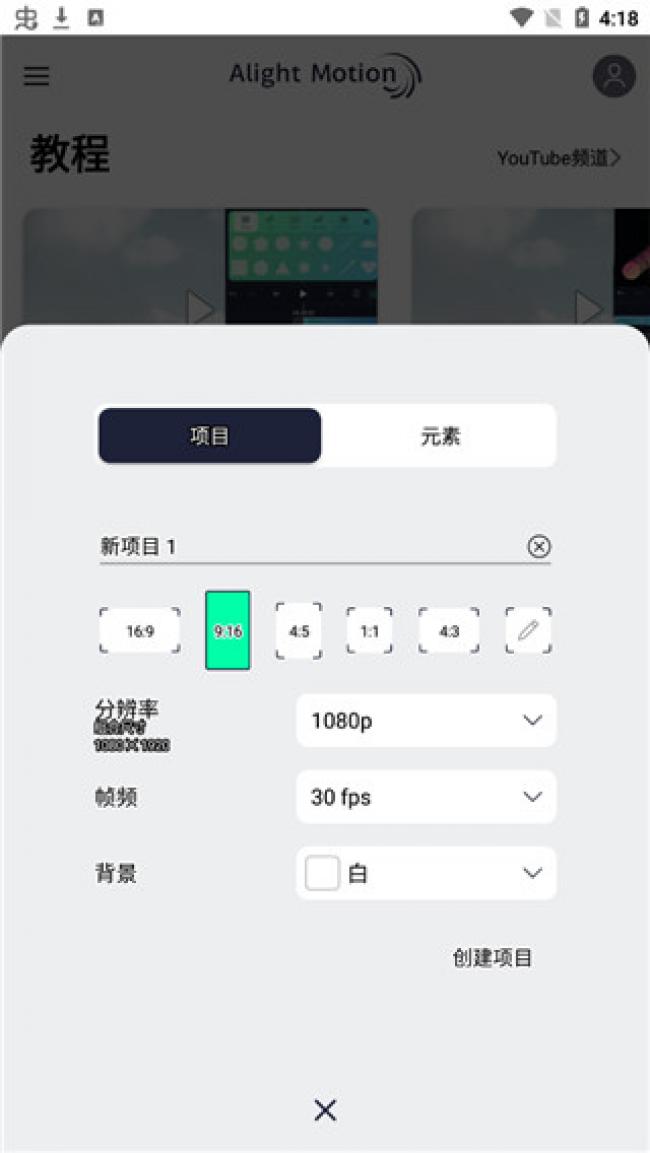Open the hamburger drawer menu
This screenshot has height=1153, width=650.
click(37, 76)
